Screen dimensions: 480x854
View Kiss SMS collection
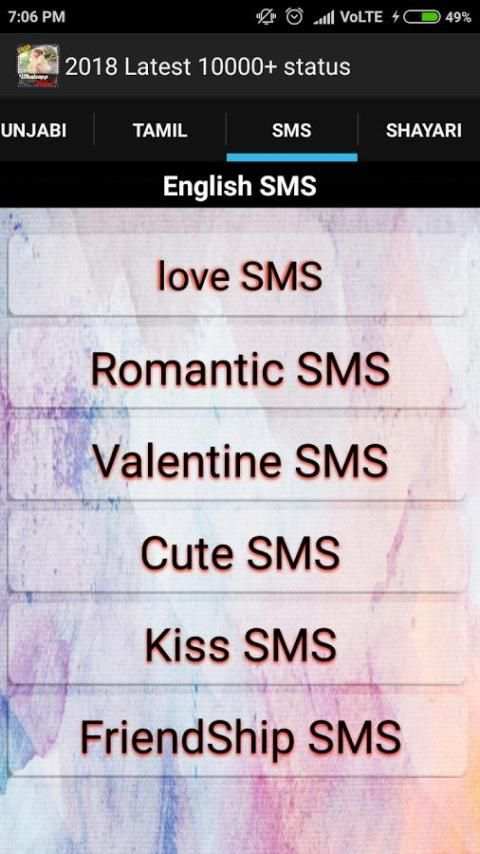[x=237, y=645]
